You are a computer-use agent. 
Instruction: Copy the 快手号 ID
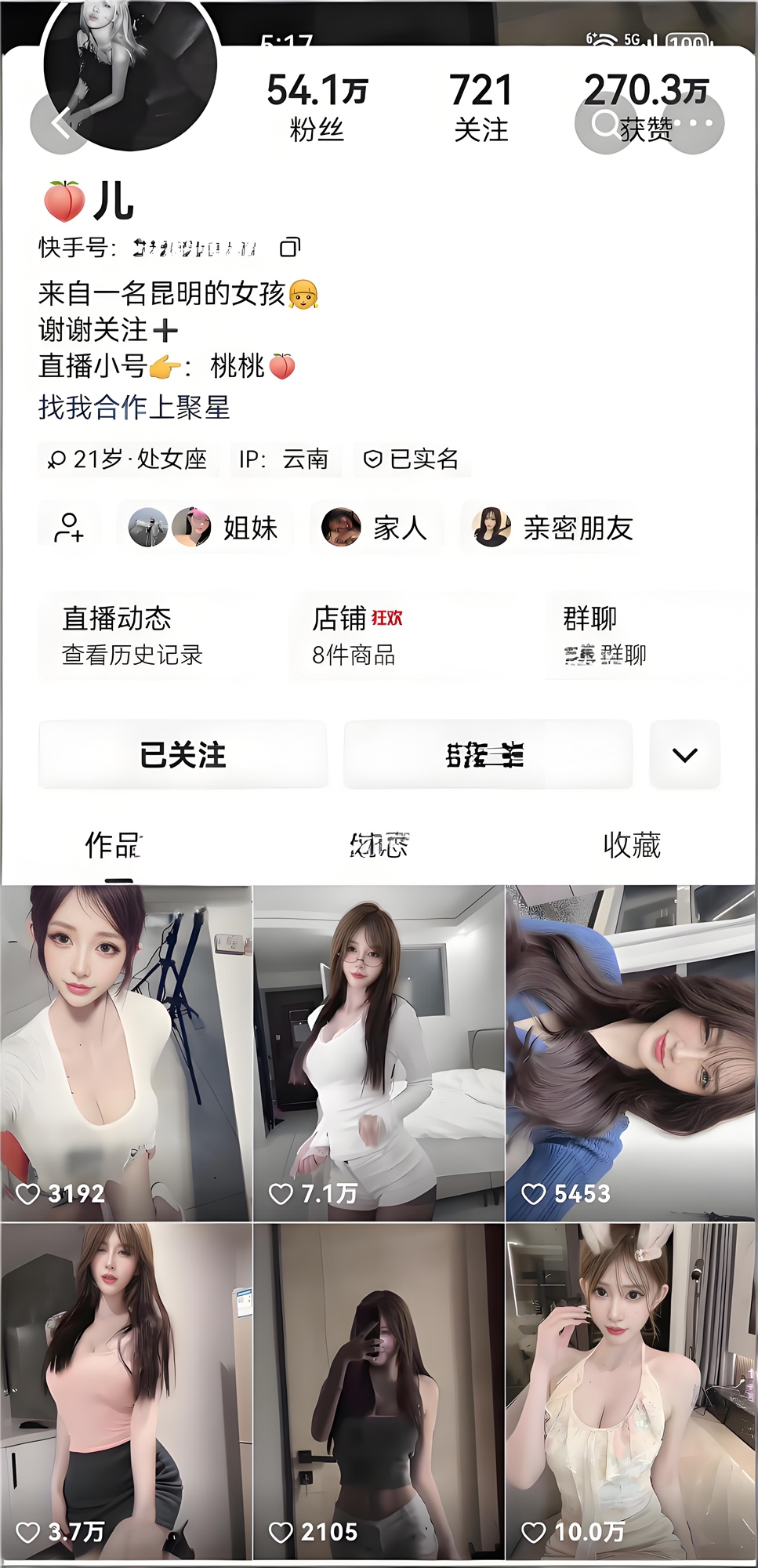[x=290, y=248]
